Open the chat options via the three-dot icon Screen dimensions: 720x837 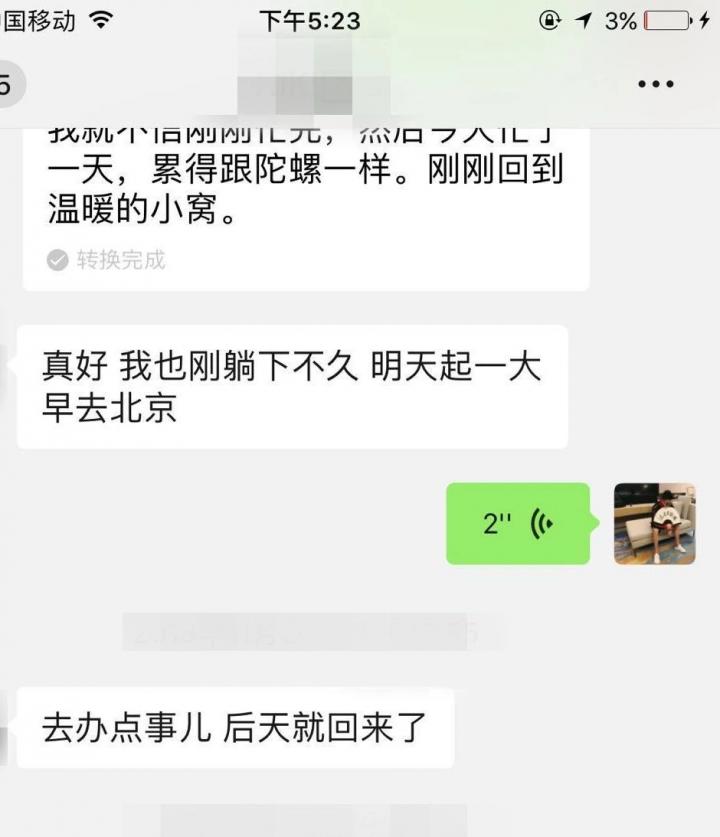[x=655, y=85]
